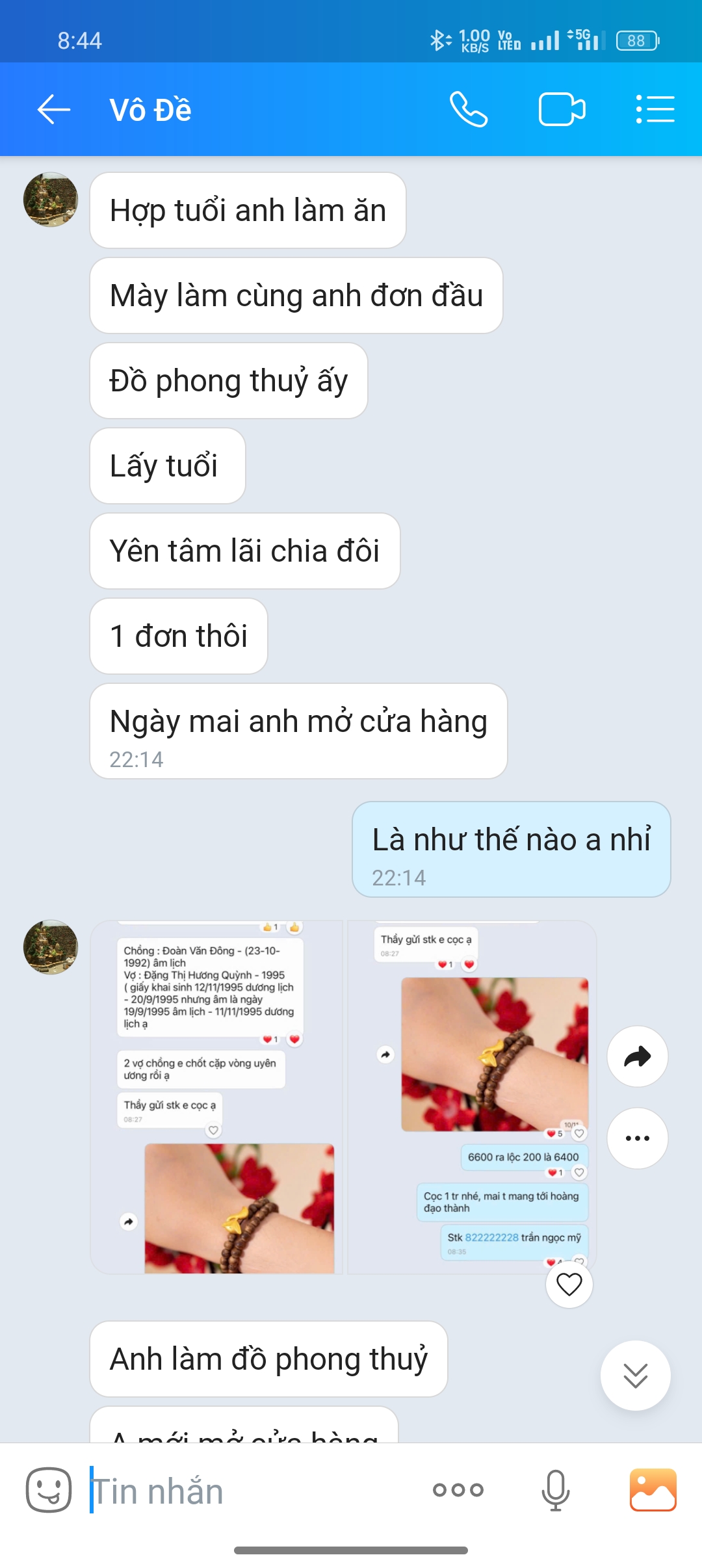Open the right shared screenshot image
This screenshot has width=702, height=1568.
click(x=472, y=1097)
